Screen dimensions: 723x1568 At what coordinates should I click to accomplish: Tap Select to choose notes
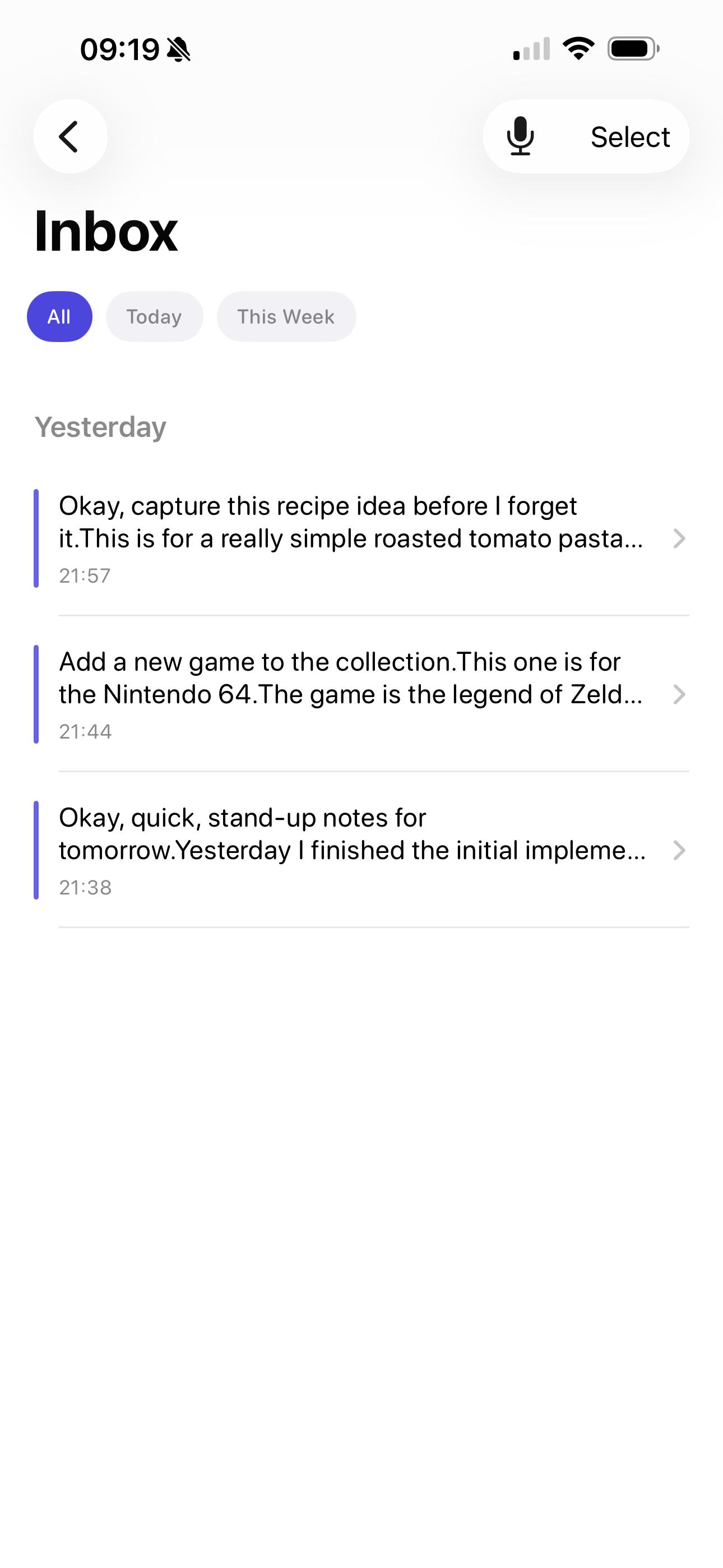[630, 136]
